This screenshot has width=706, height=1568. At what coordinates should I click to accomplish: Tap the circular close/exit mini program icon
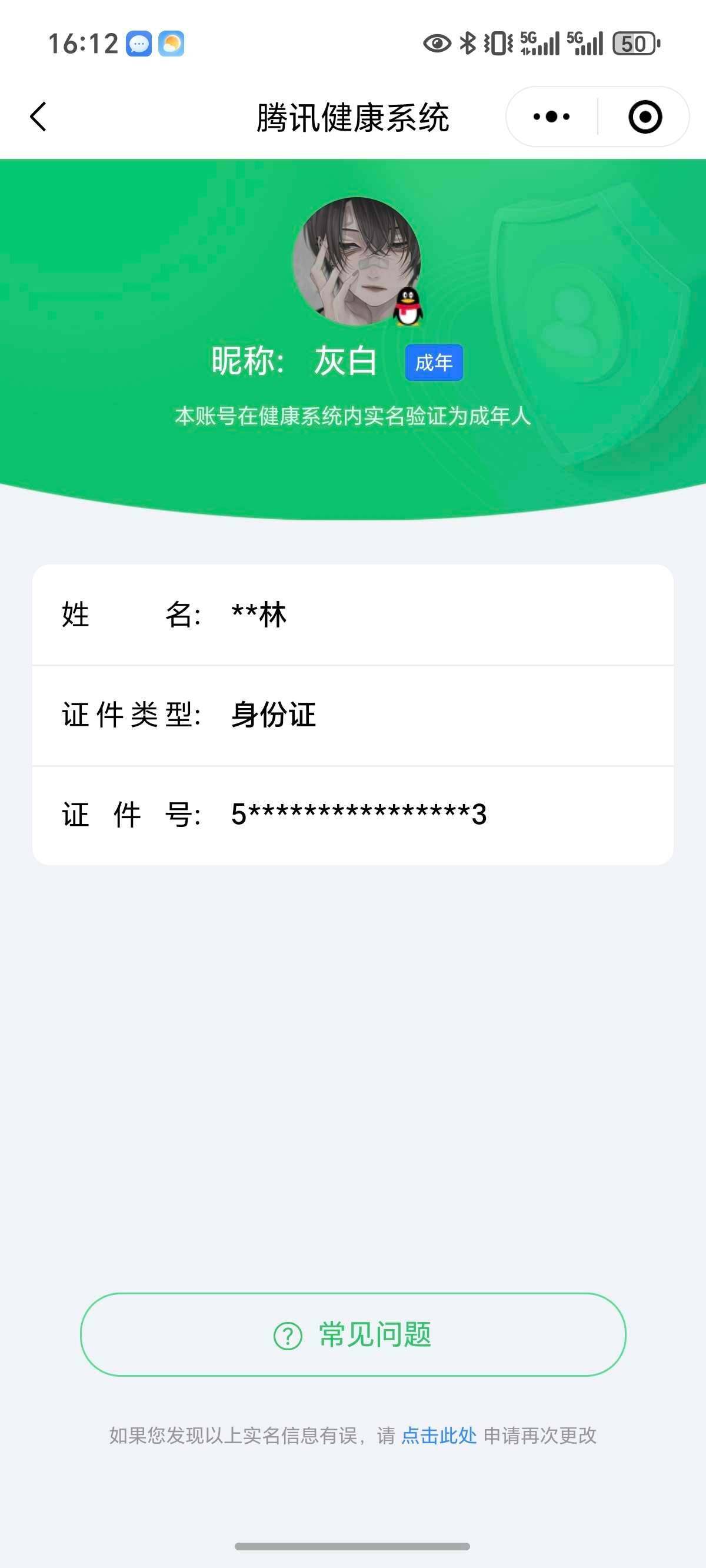(645, 117)
